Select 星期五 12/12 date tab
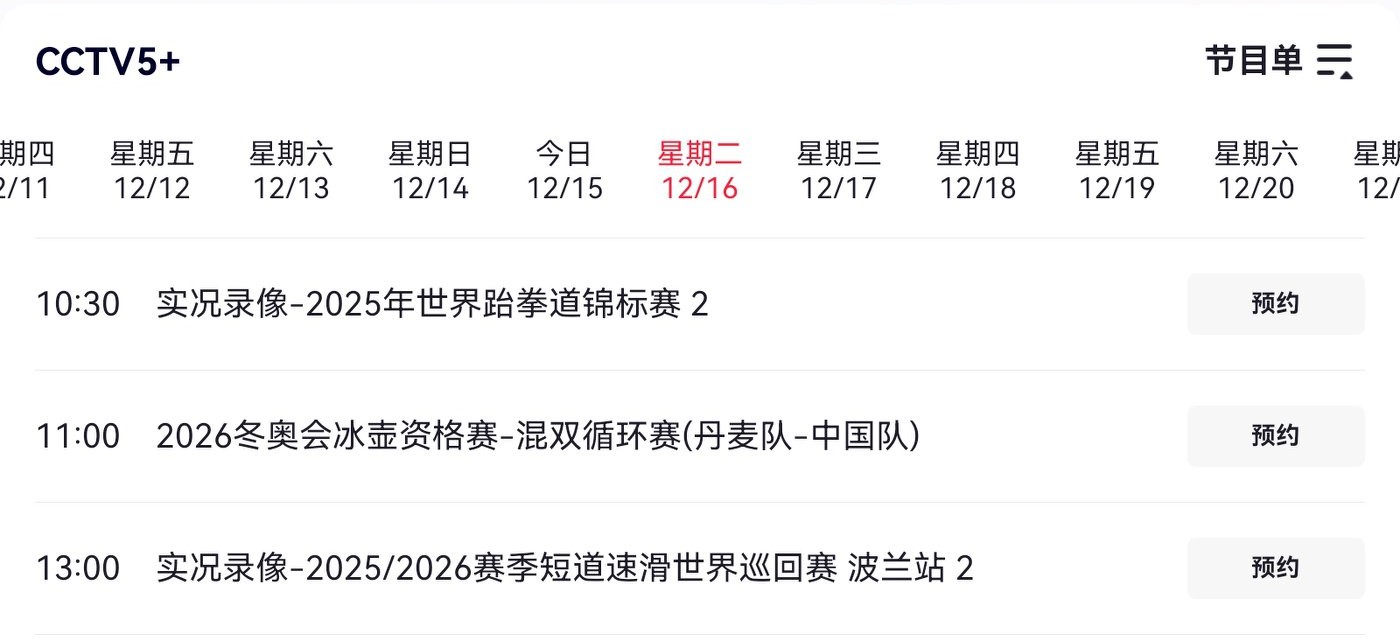The height and width of the screenshot is (639, 1400). [152, 171]
